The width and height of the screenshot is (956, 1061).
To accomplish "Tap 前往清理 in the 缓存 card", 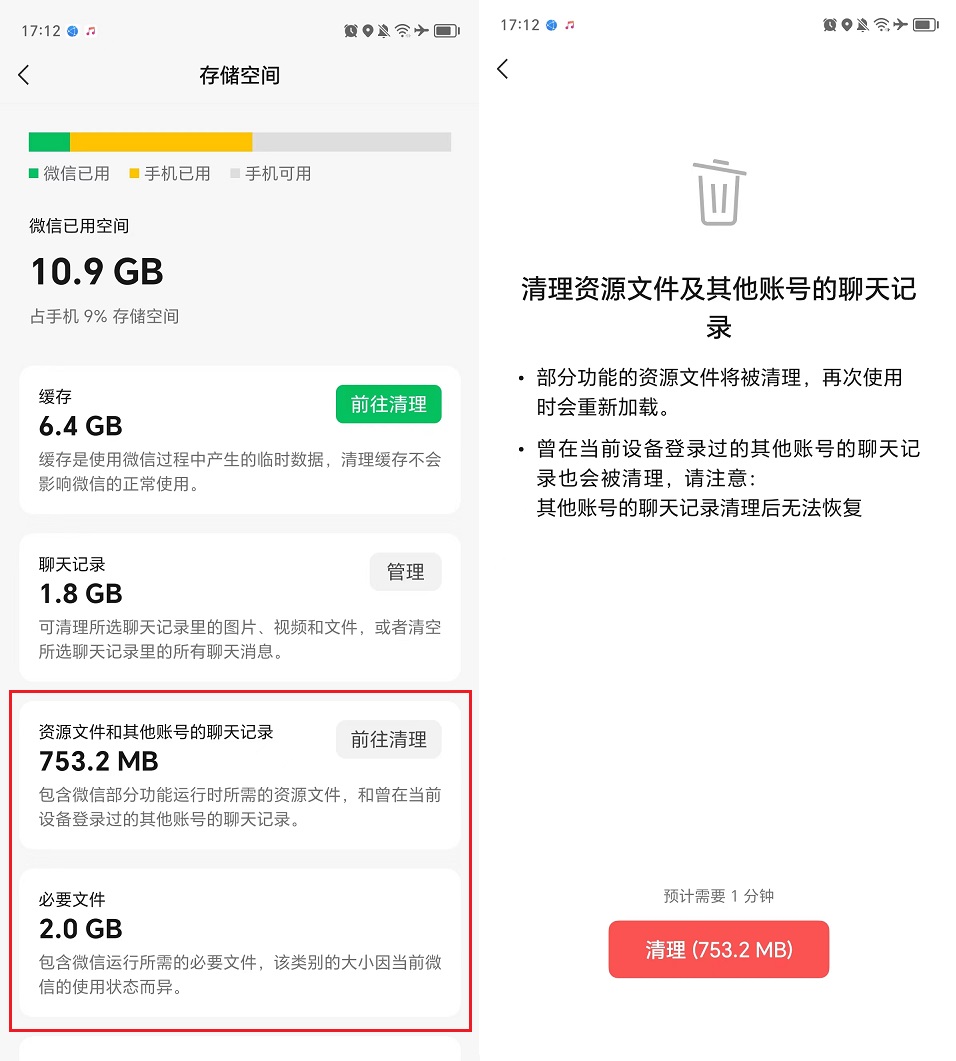I will pos(388,404).
